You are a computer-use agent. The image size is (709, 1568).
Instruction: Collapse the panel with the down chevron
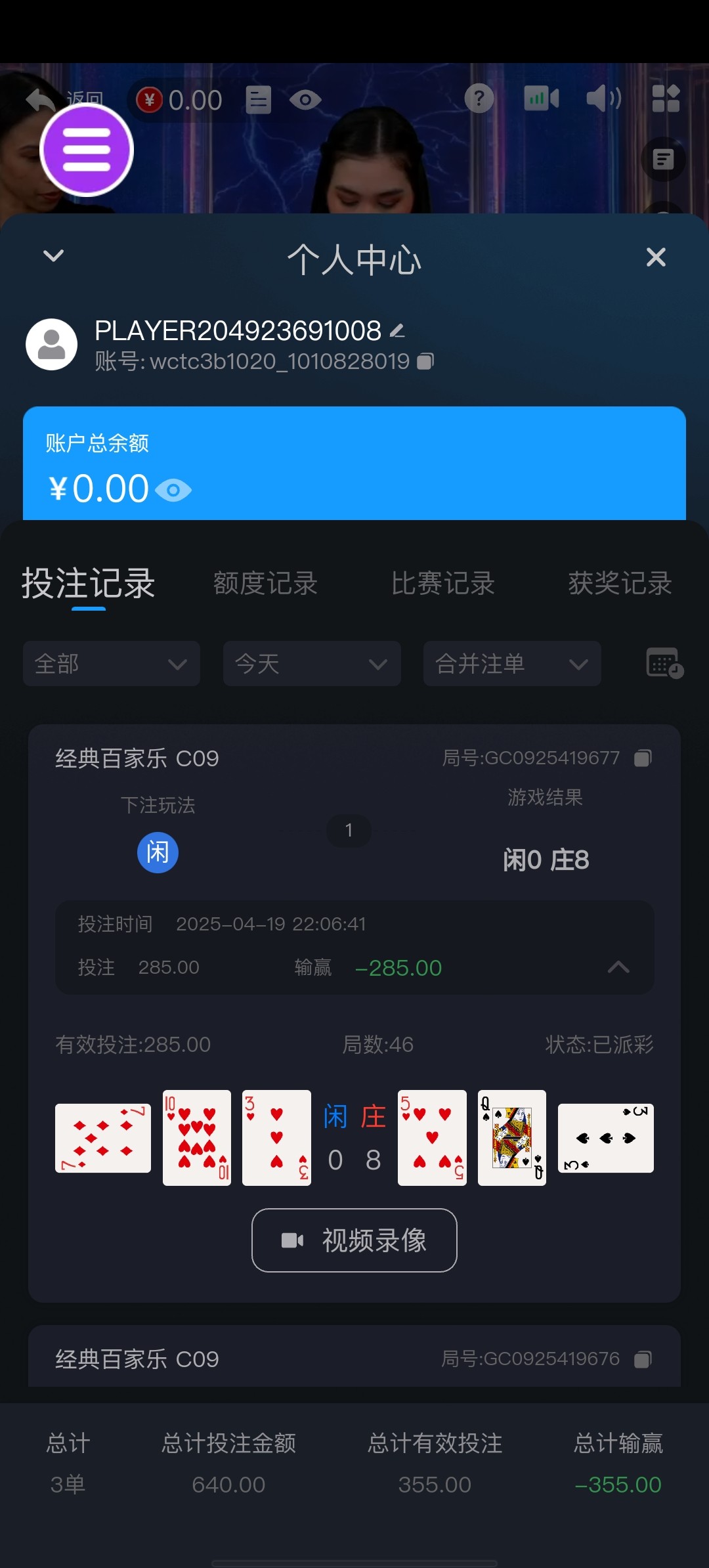tap(53, 255)
